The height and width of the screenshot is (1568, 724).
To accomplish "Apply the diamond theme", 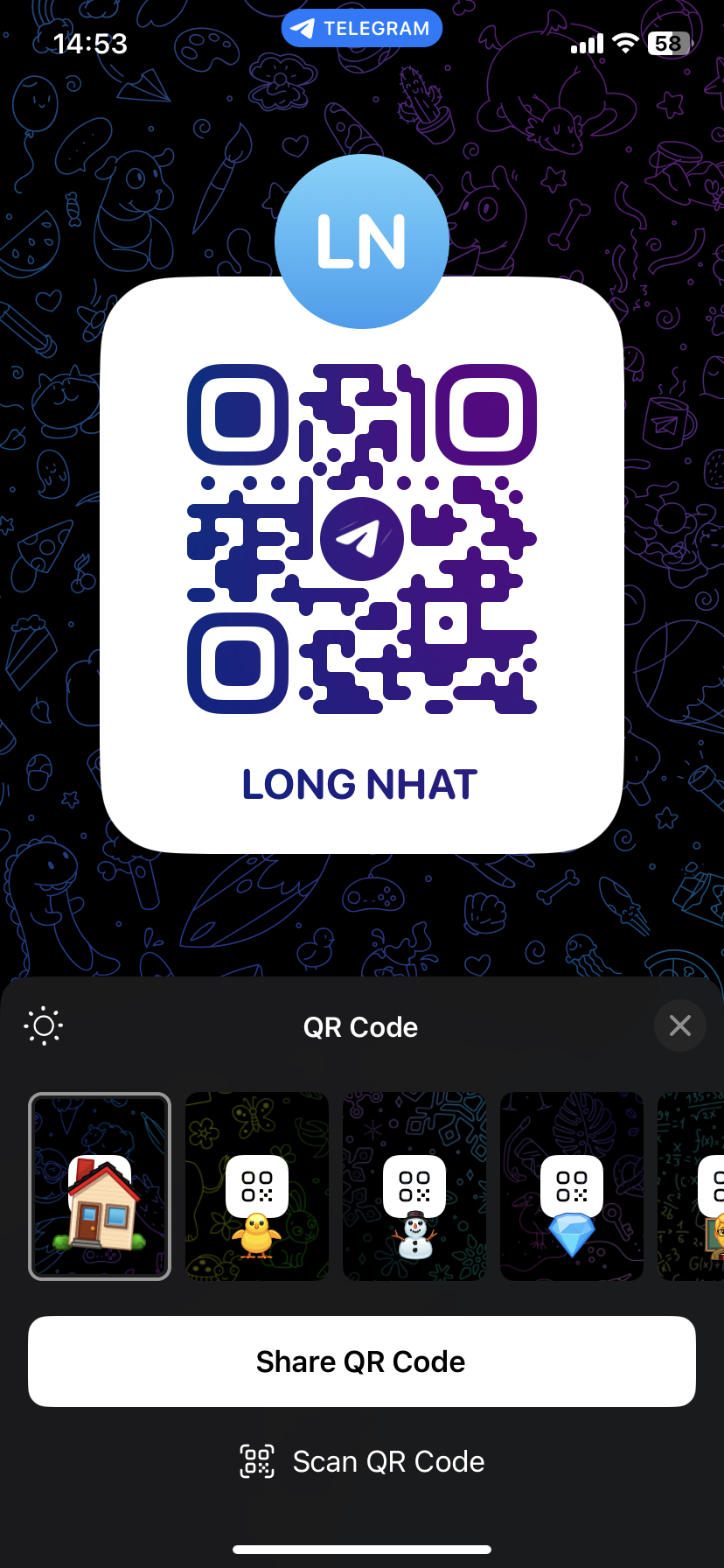I will tap(572, 1186).
